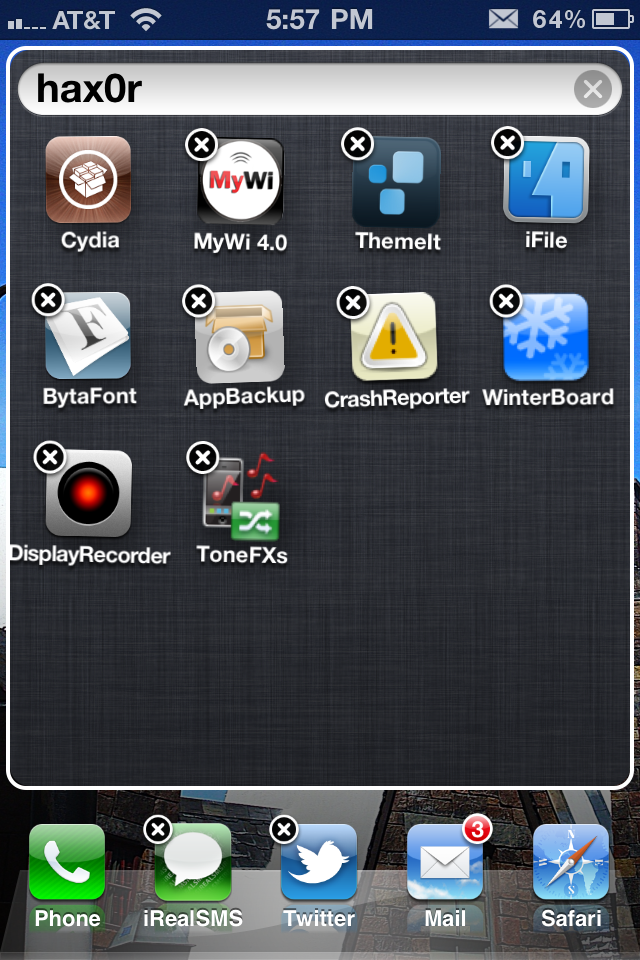Open the Phone app in the dock
The width and height of the screenshot is (640, 960).
click(67, 863)
